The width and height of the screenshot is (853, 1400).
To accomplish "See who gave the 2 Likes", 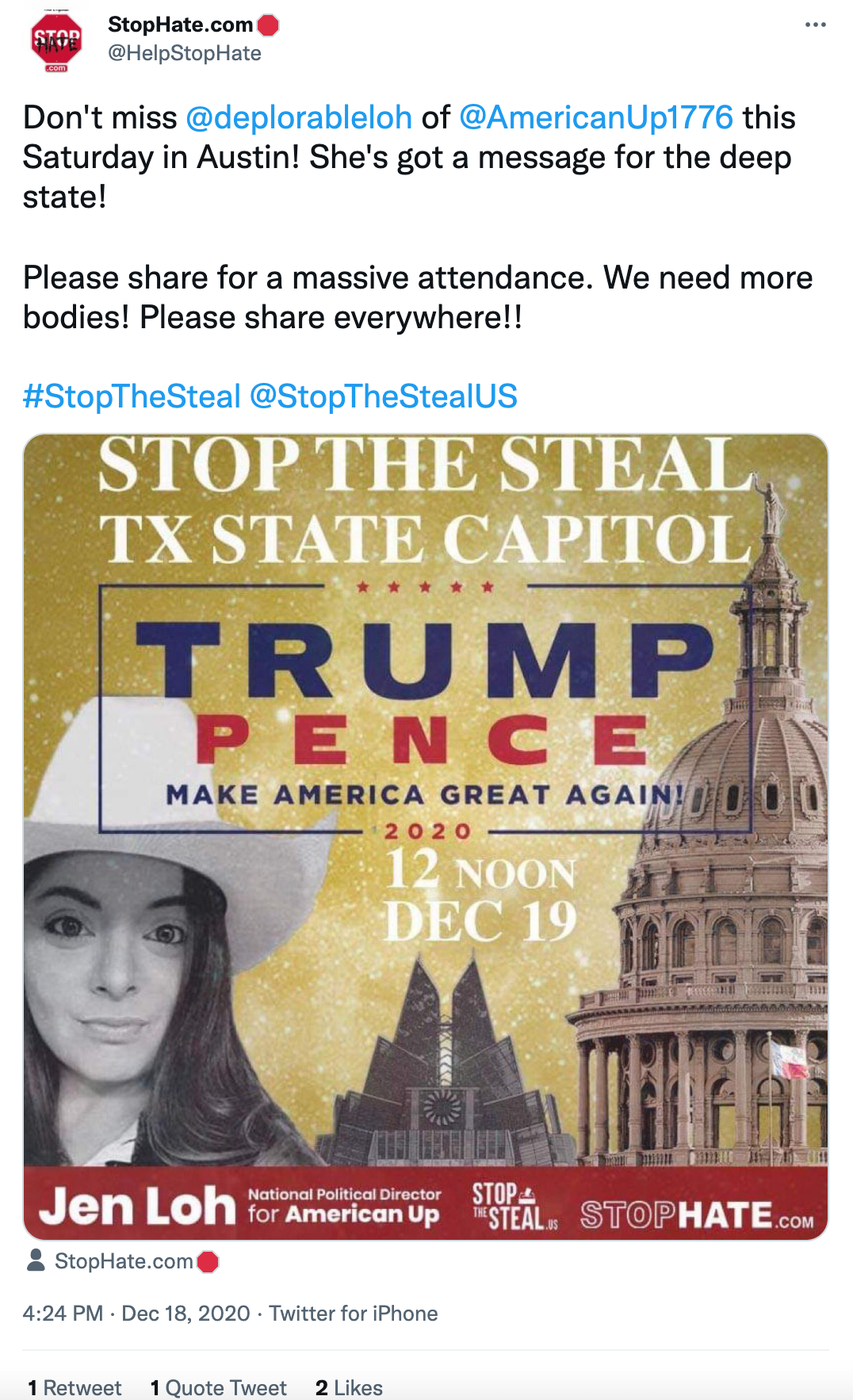I will (349, 1387).
